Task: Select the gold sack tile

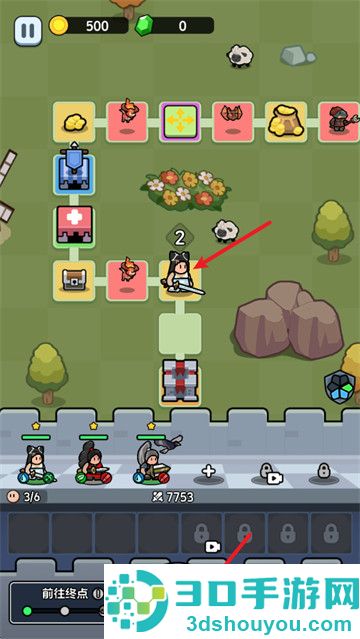Action: tap(286, 121)
